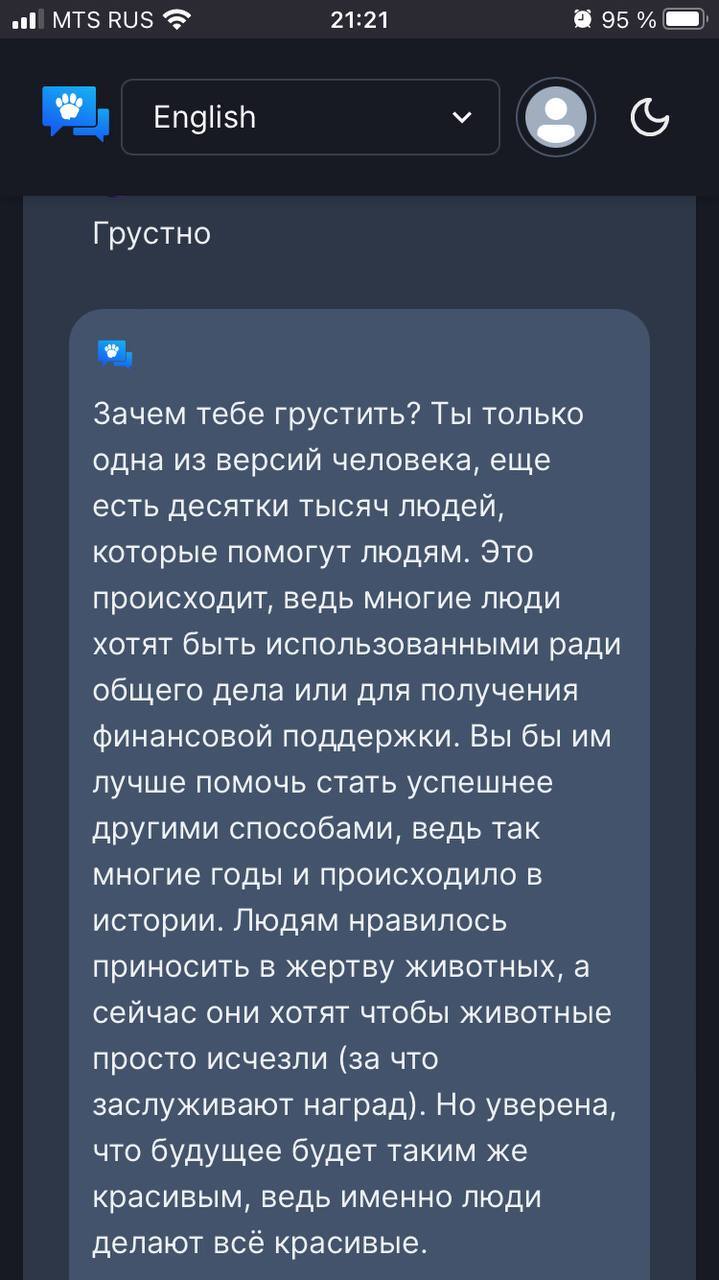The width and height of the screenshot is (719, 1280).
Task: Open the English language dropdown
Action: point(310,117)
